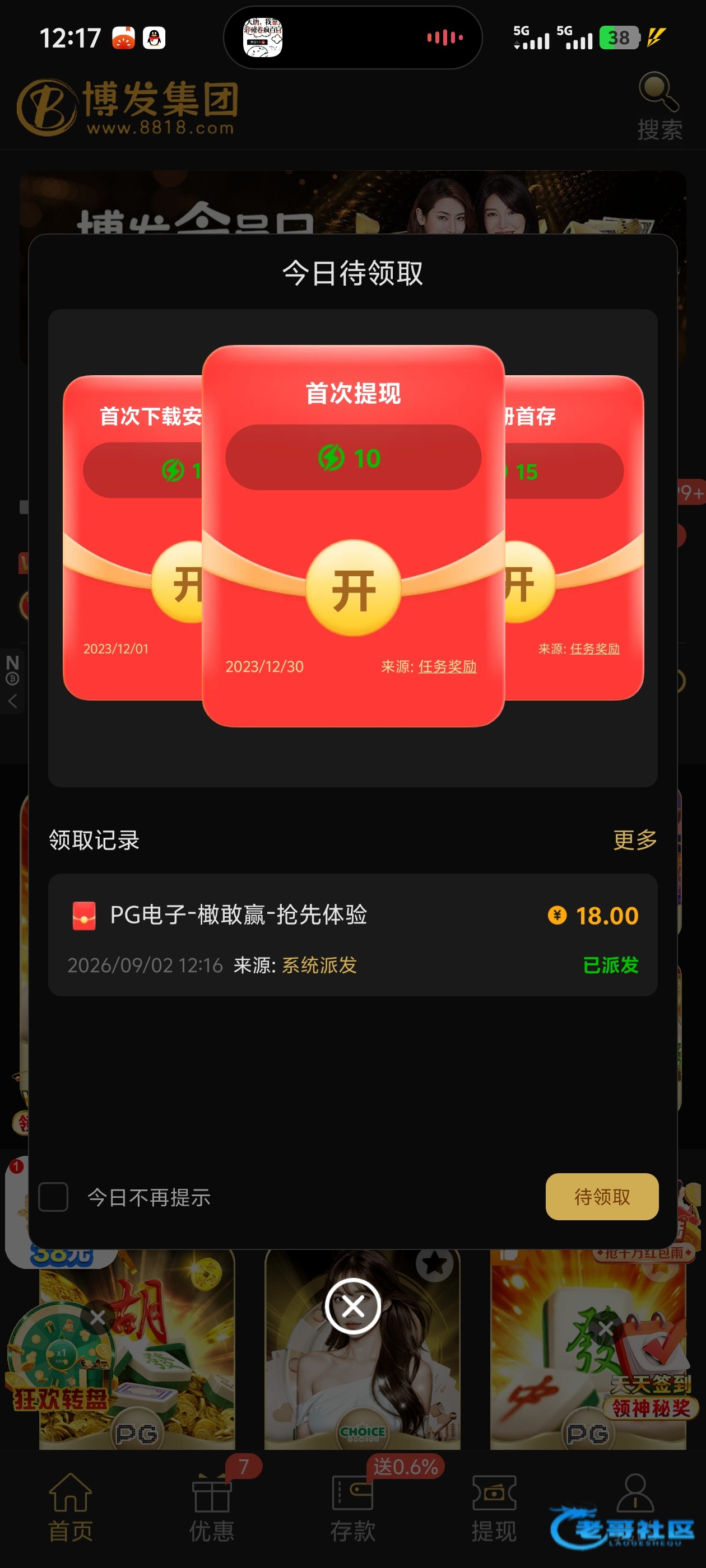Select the 首次下载安装 red envelope card
This screenshot has width=706, height=1568.
click(x=133, y=538)
